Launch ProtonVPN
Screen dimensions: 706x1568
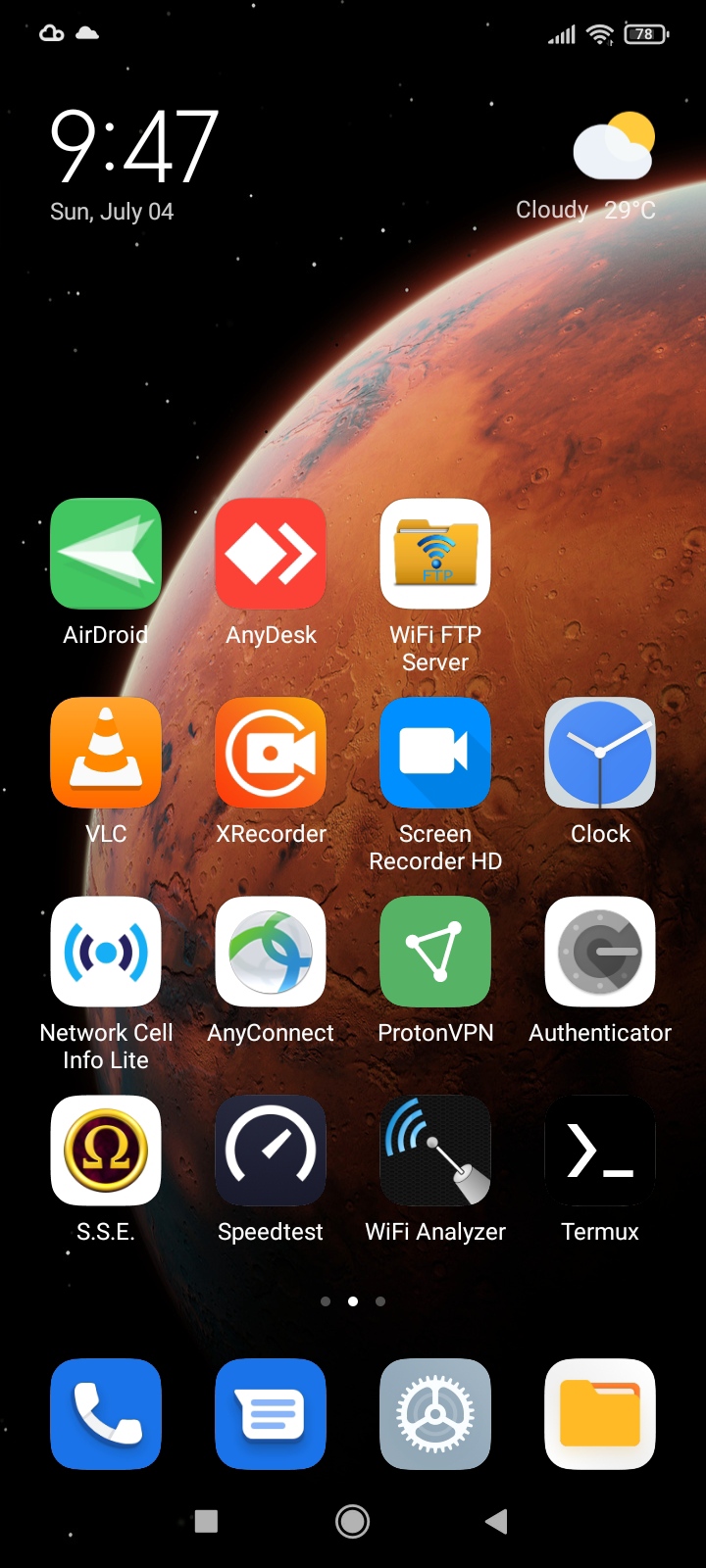pyautogui.click(x=435, y=952)
